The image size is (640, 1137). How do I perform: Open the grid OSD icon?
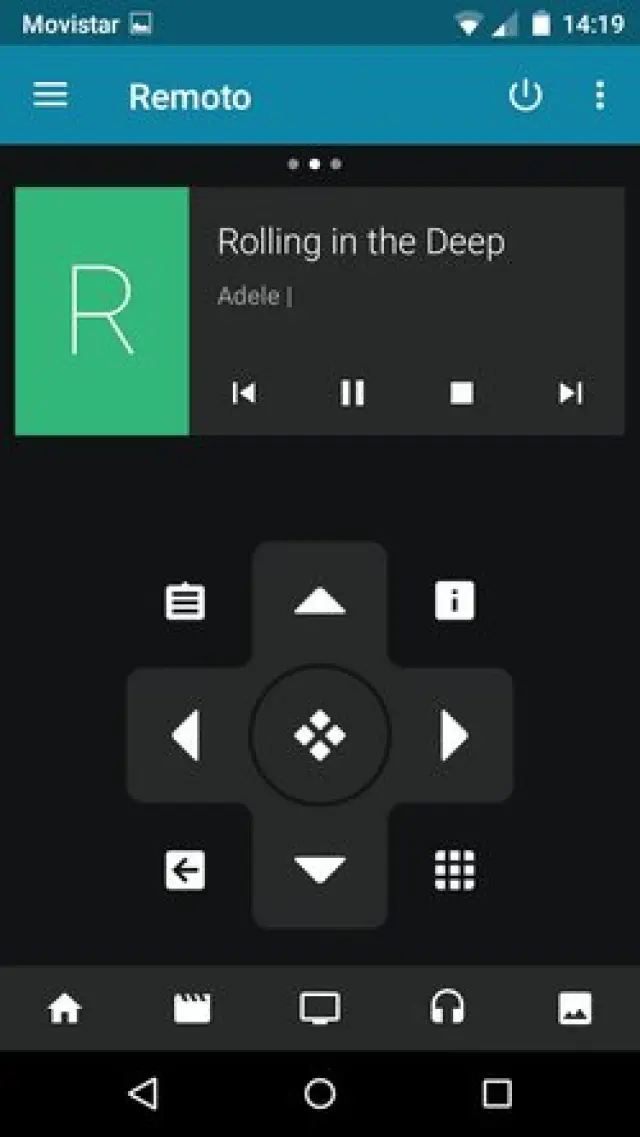[x=455, y=869]
